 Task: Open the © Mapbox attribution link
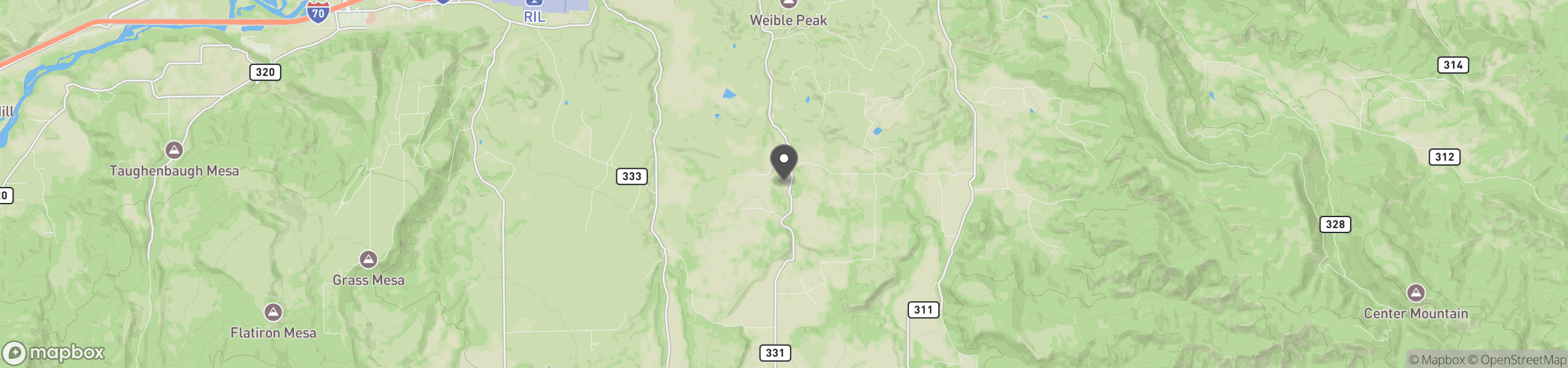1436,360
